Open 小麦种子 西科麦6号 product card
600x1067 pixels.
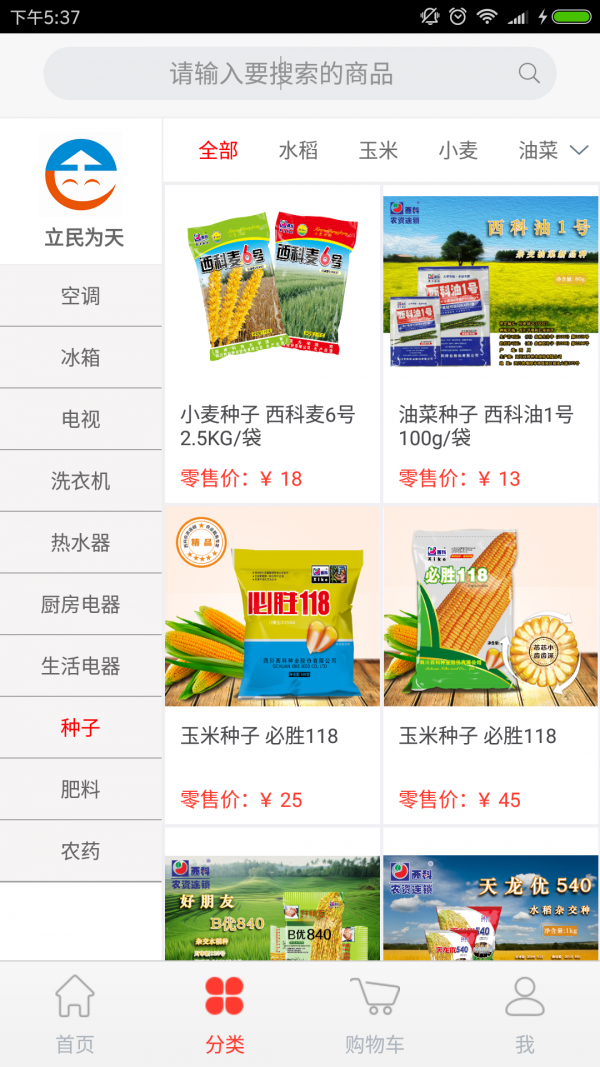pos(272,344)
